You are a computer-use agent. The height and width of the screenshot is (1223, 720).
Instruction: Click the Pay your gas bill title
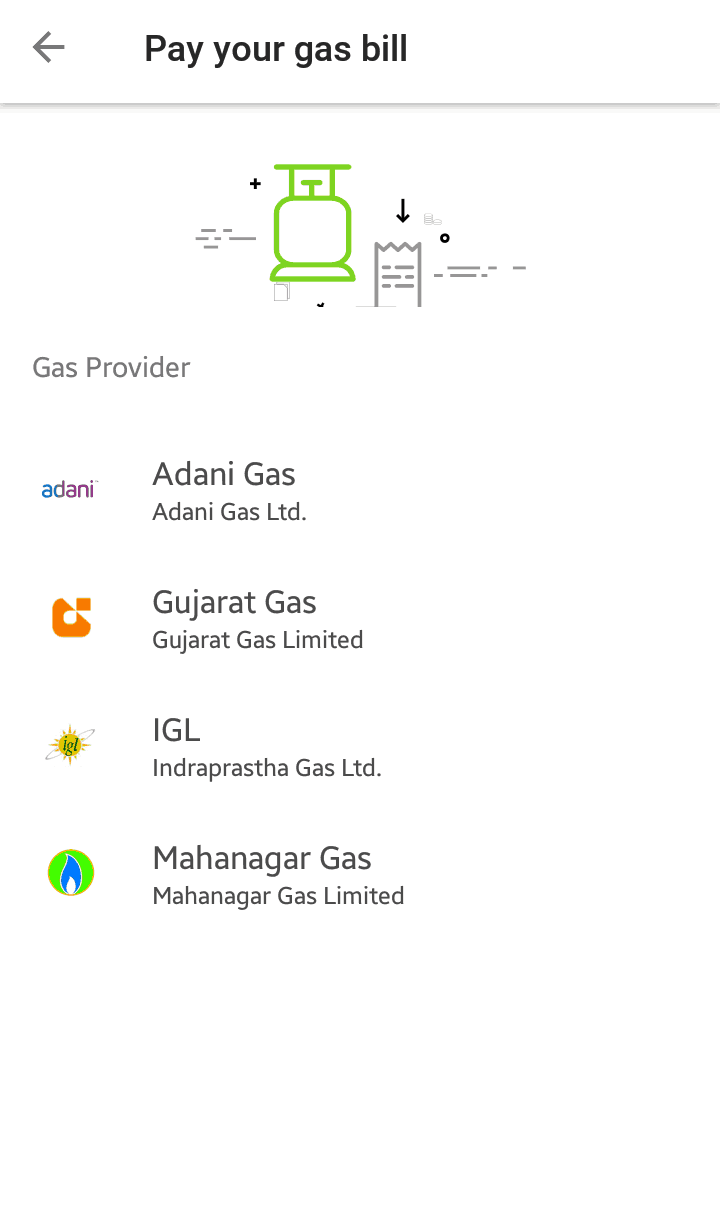pyautogui.click(x=276, y=47)
